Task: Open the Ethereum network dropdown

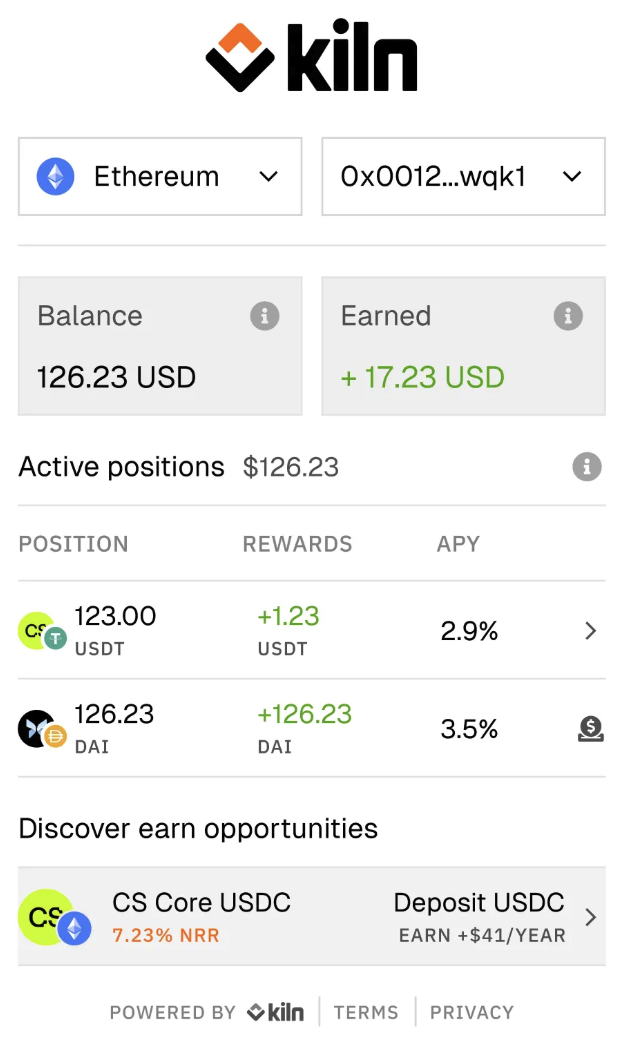Action: tap(160, 177)
